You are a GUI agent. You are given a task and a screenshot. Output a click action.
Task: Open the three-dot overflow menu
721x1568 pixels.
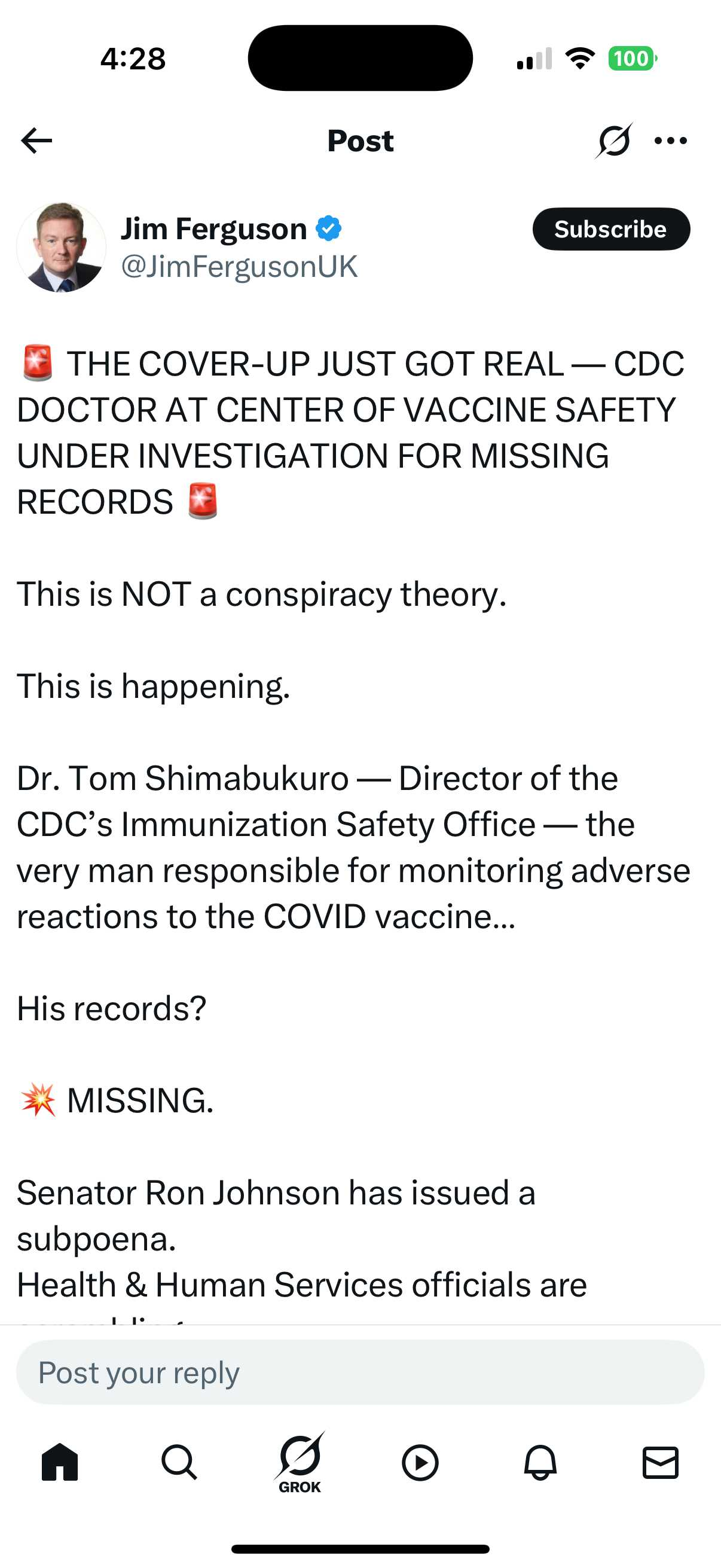671,141
